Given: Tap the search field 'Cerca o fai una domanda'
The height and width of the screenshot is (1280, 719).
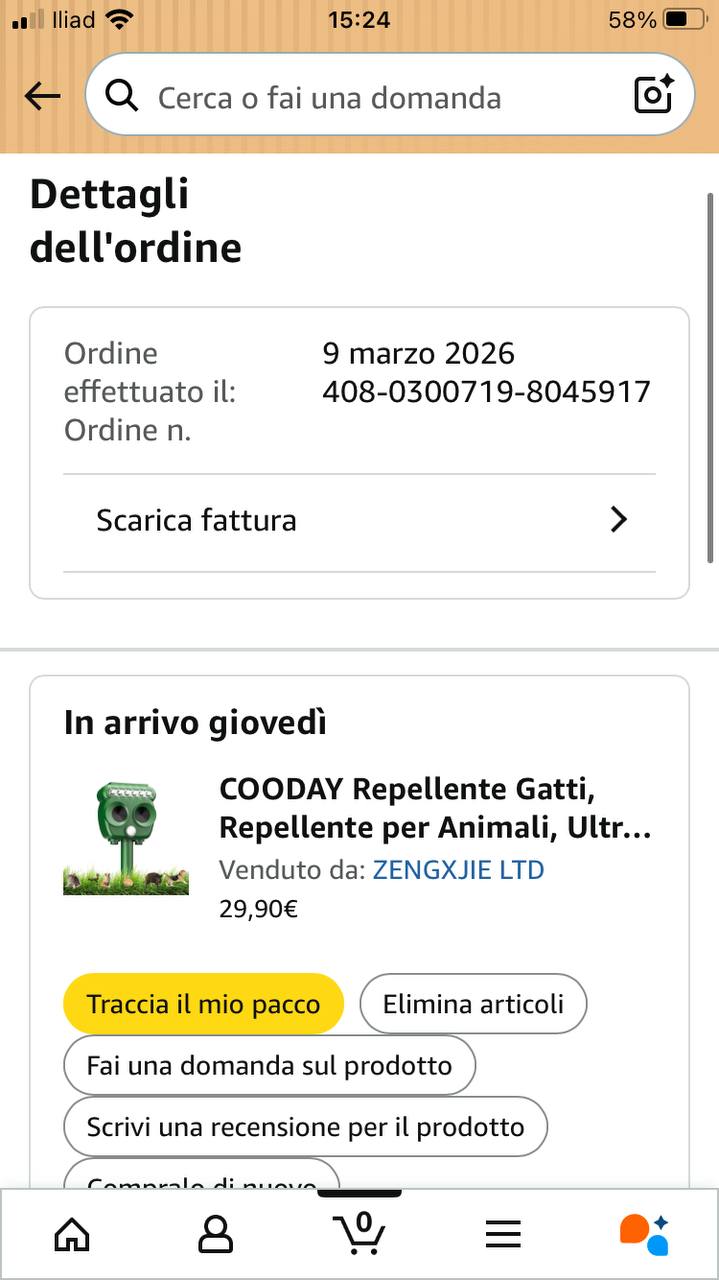Looking at the screenshot, I should point(330,98).
